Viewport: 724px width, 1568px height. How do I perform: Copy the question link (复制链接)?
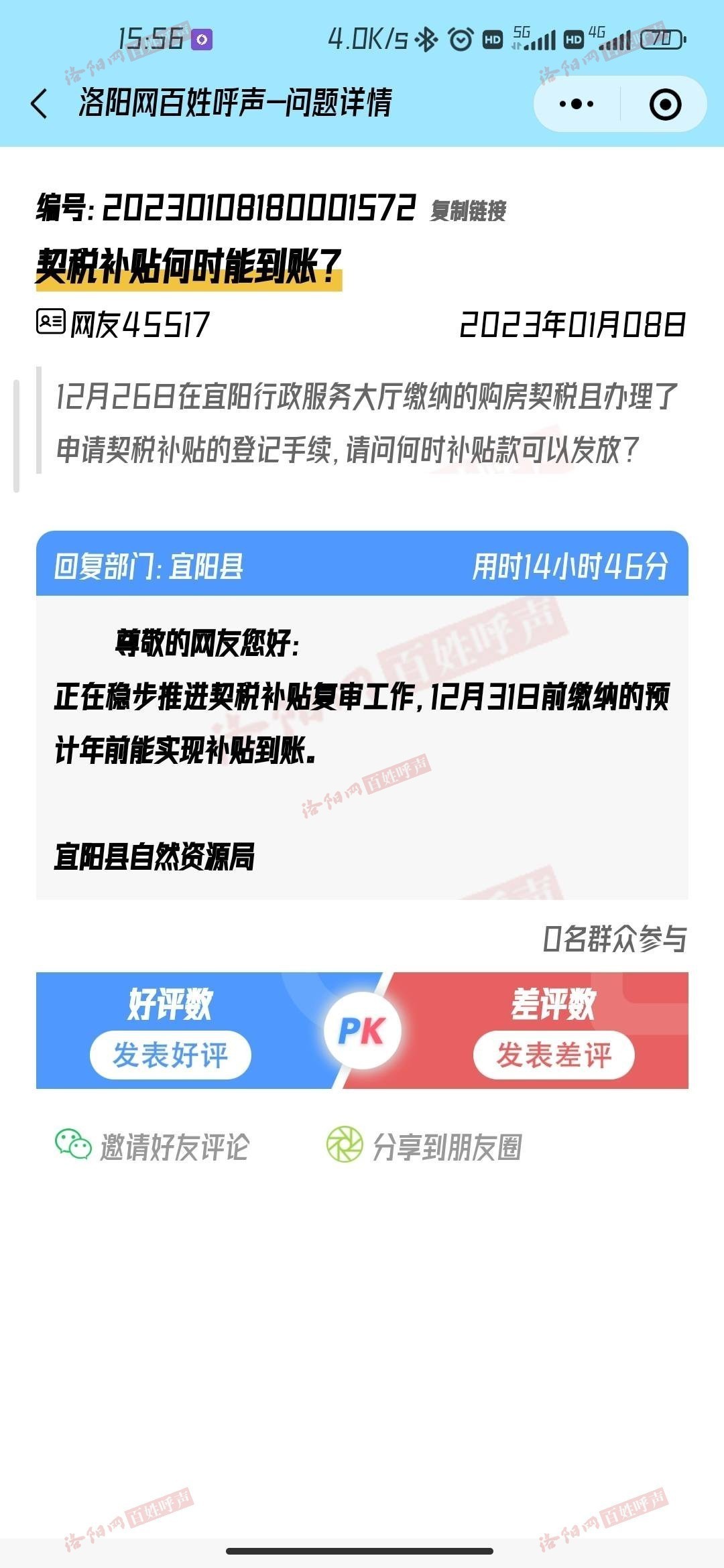click(x=468, y=211)
